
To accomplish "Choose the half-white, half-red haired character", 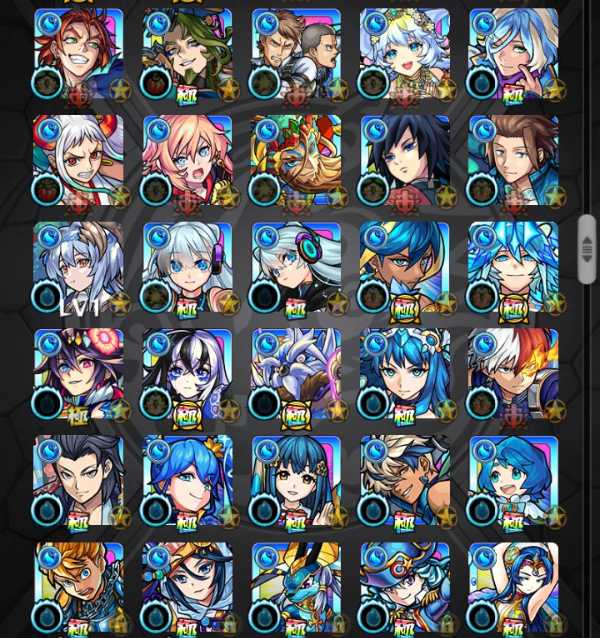I will (x=513, y=374).
